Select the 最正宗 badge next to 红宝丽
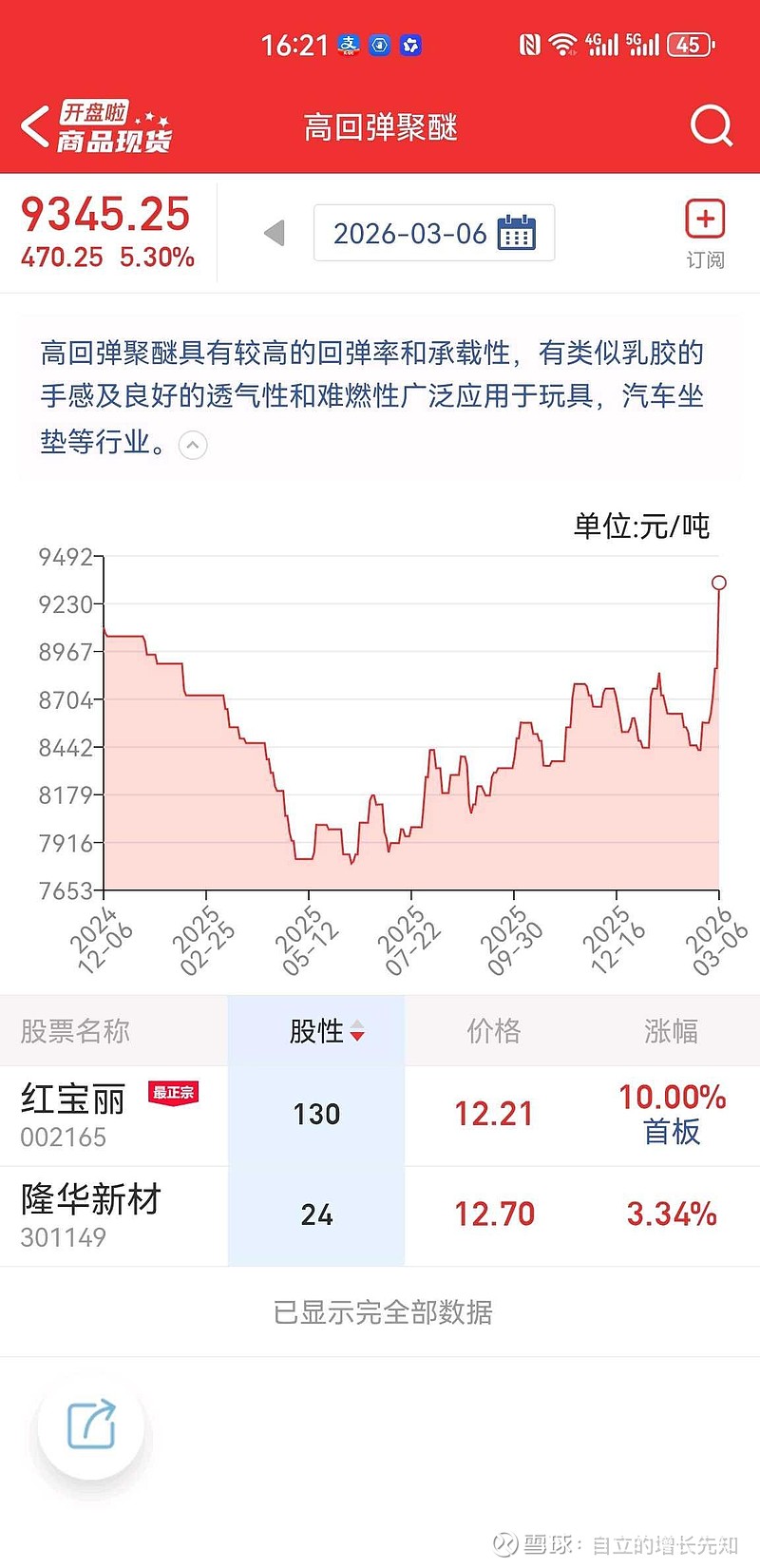This screenshot has height=1568, width=760. coord(172,1094)
